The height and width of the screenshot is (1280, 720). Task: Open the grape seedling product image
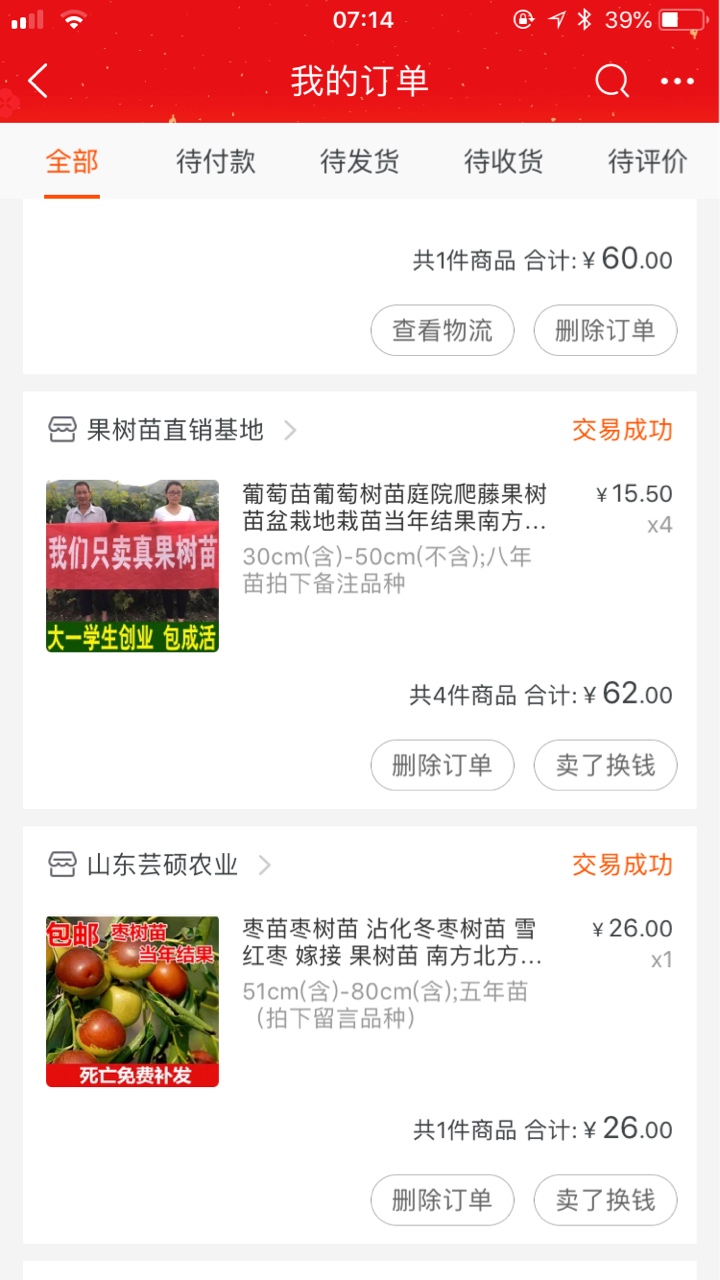[x=132, y=566]
